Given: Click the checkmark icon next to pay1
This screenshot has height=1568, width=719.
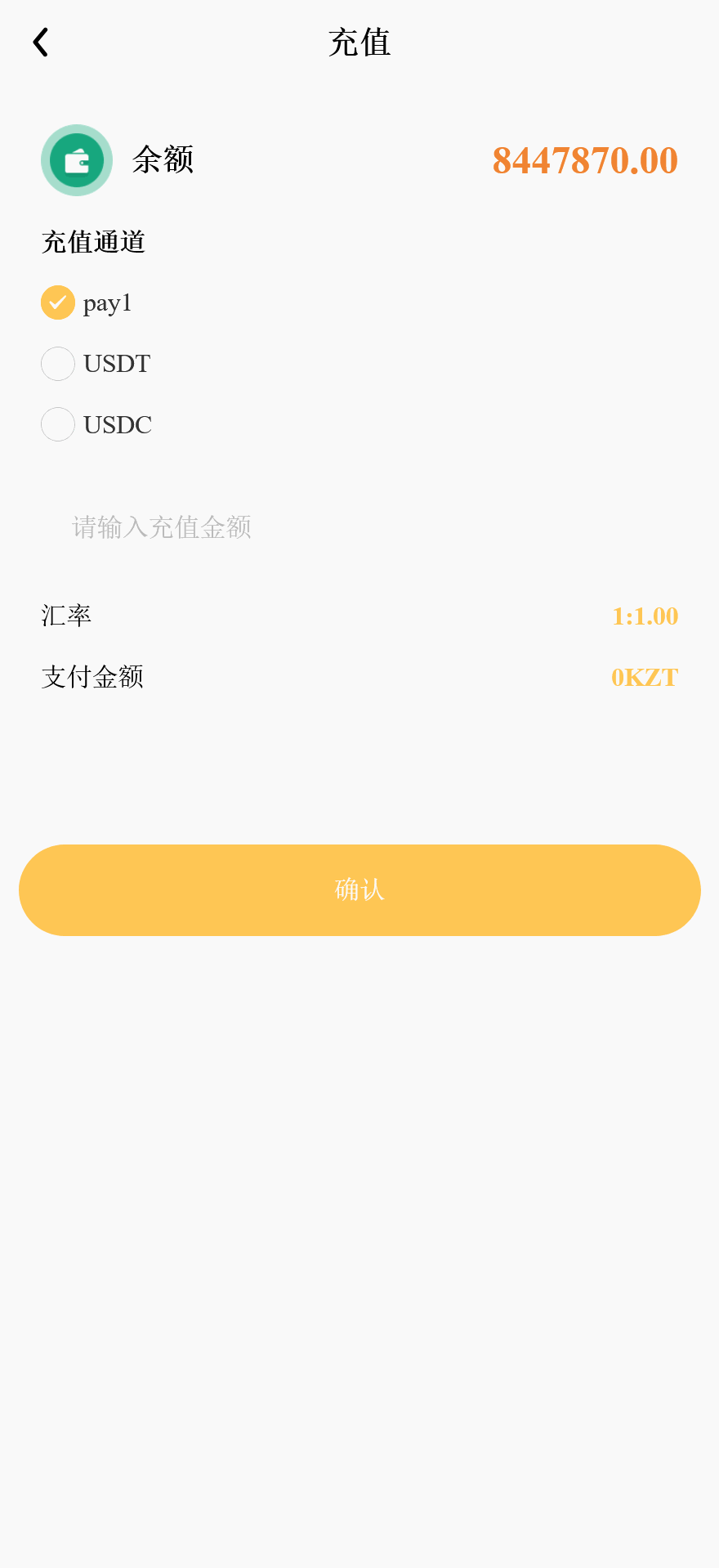Looking at the screenshot, I should 57,302.
